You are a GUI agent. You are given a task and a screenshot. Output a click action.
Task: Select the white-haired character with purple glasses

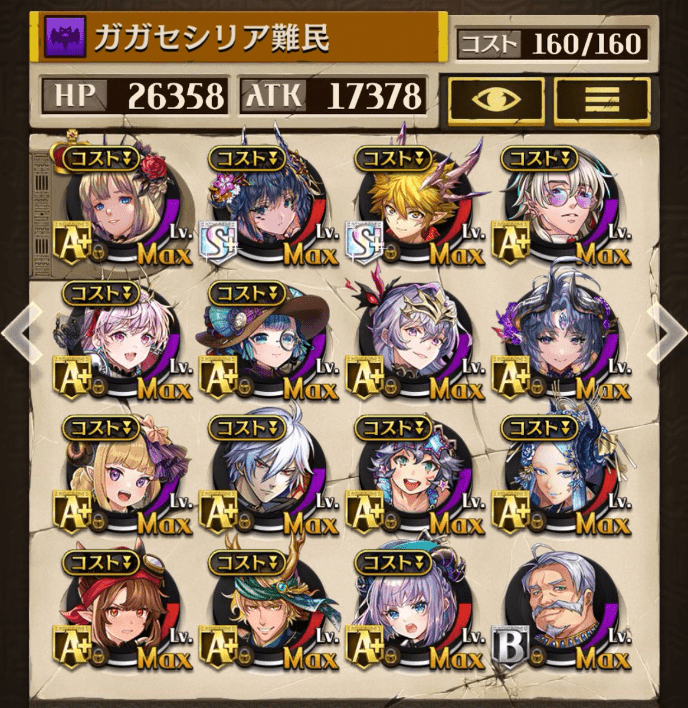tap(557, 205)
